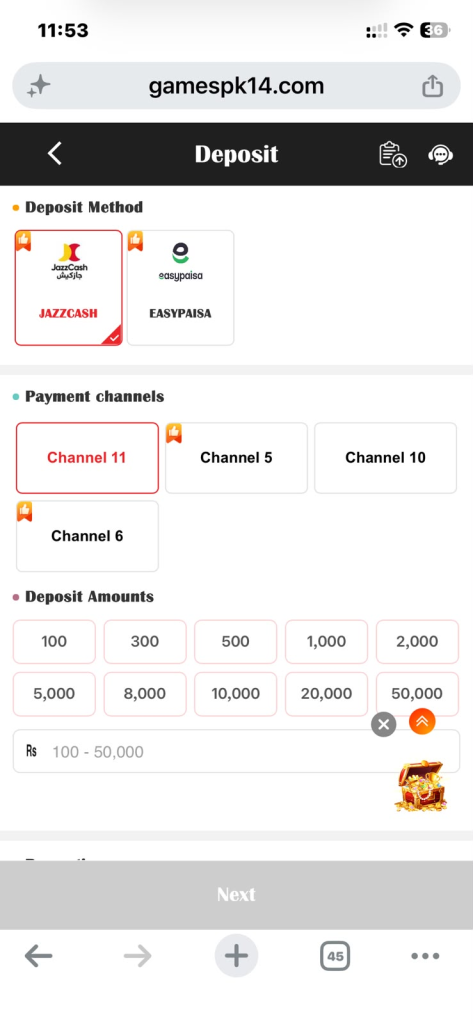Screen dimensions: 473x1024
Task: Open the browser tab switcher showing 45
Action: [335, 957]
